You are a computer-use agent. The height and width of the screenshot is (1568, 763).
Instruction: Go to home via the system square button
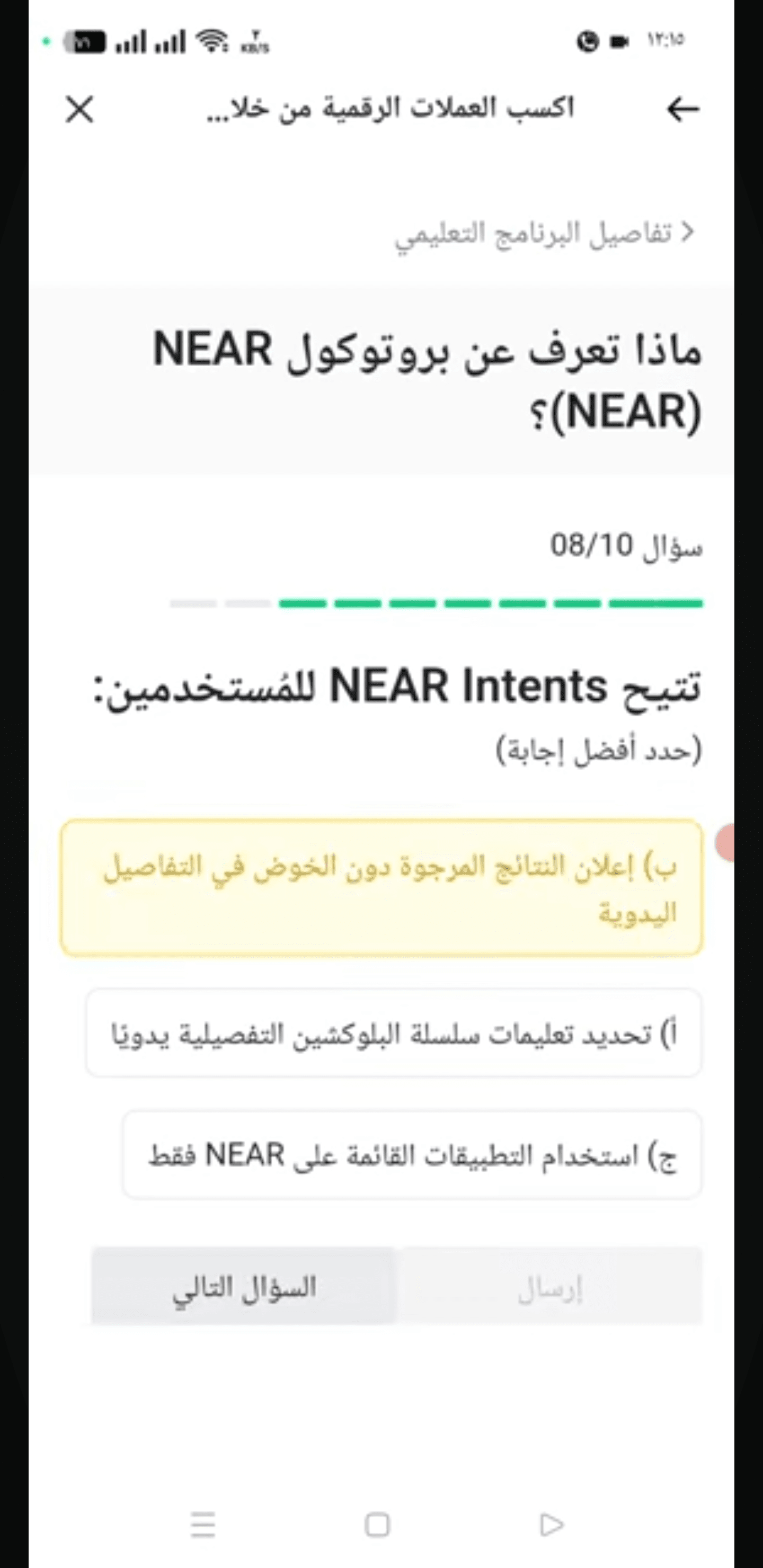coord(377,1525)
